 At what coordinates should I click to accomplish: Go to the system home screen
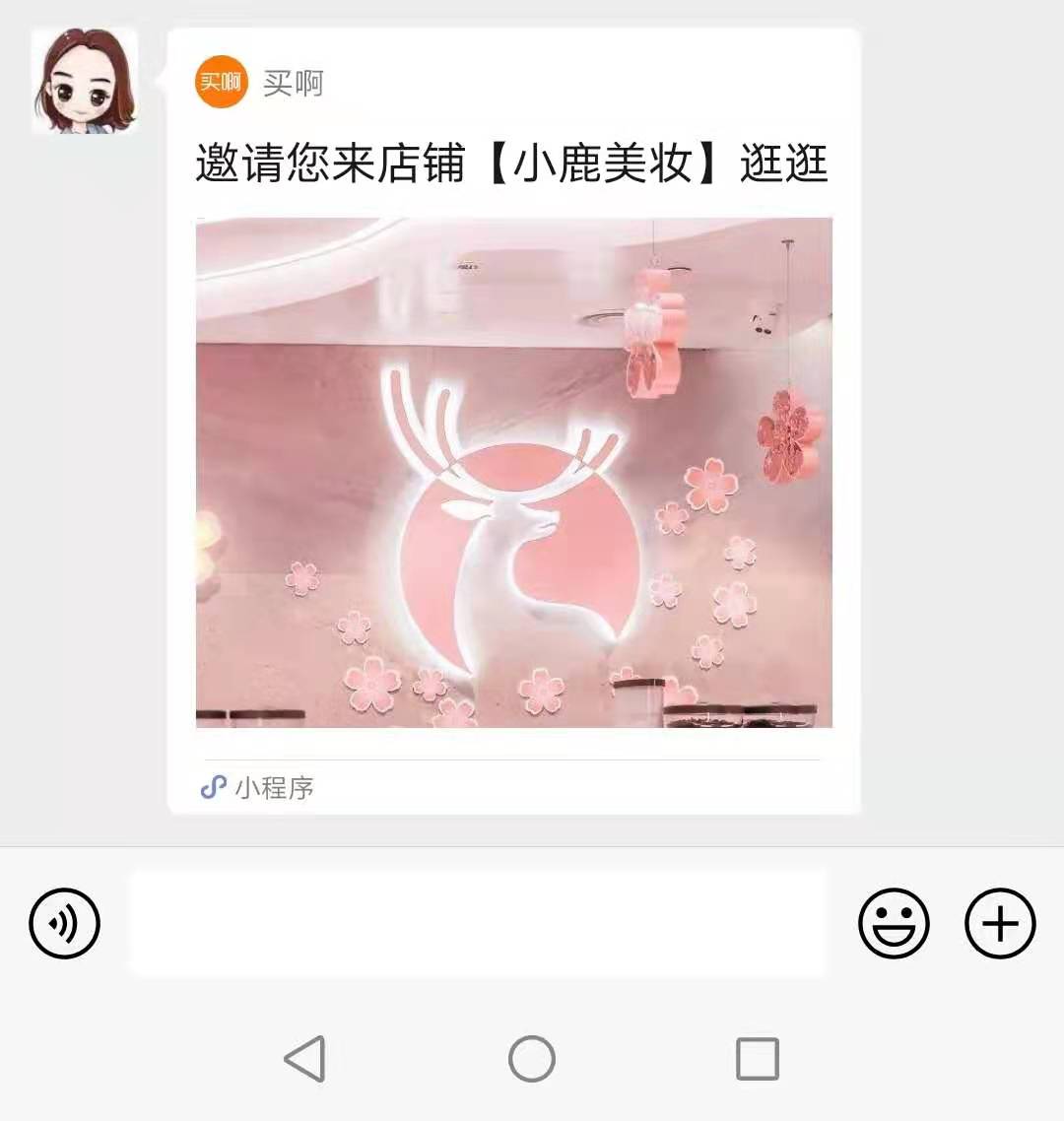[532, 1059]
